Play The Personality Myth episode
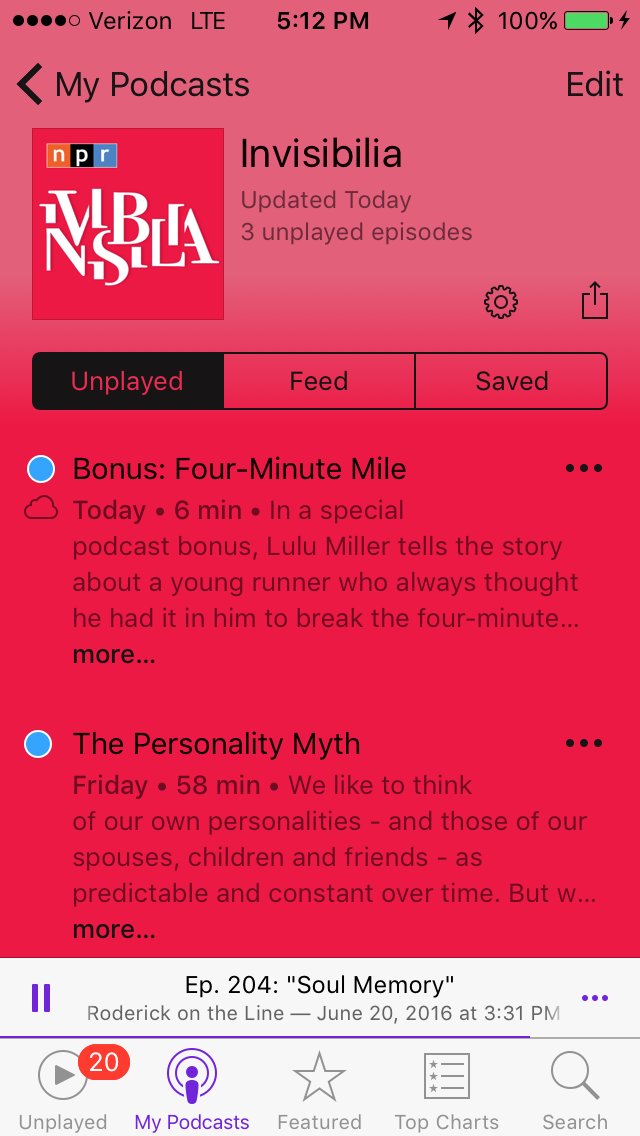 [217, 744]
